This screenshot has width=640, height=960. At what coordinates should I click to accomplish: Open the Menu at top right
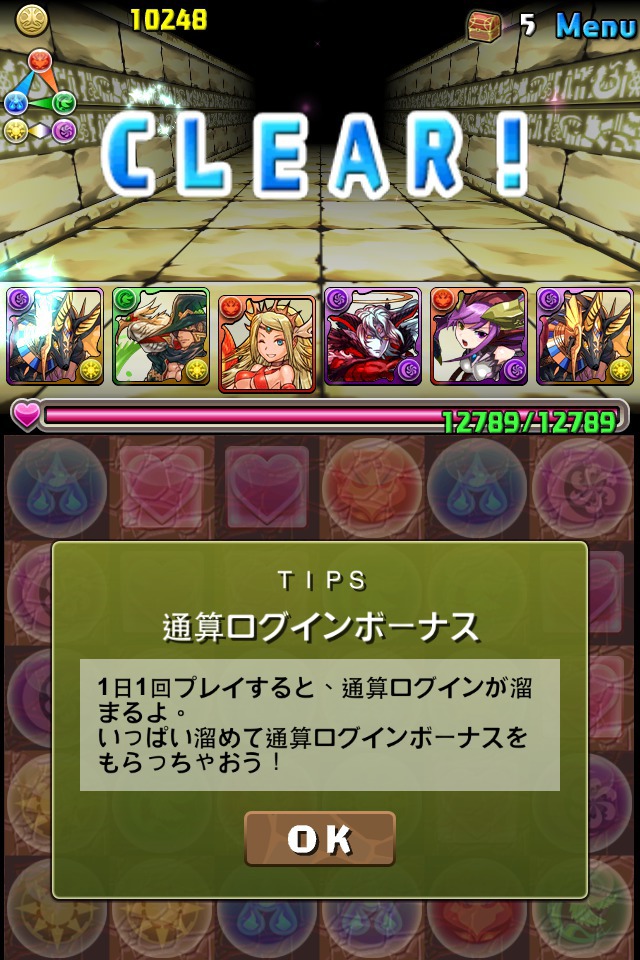tap(595, 25)
